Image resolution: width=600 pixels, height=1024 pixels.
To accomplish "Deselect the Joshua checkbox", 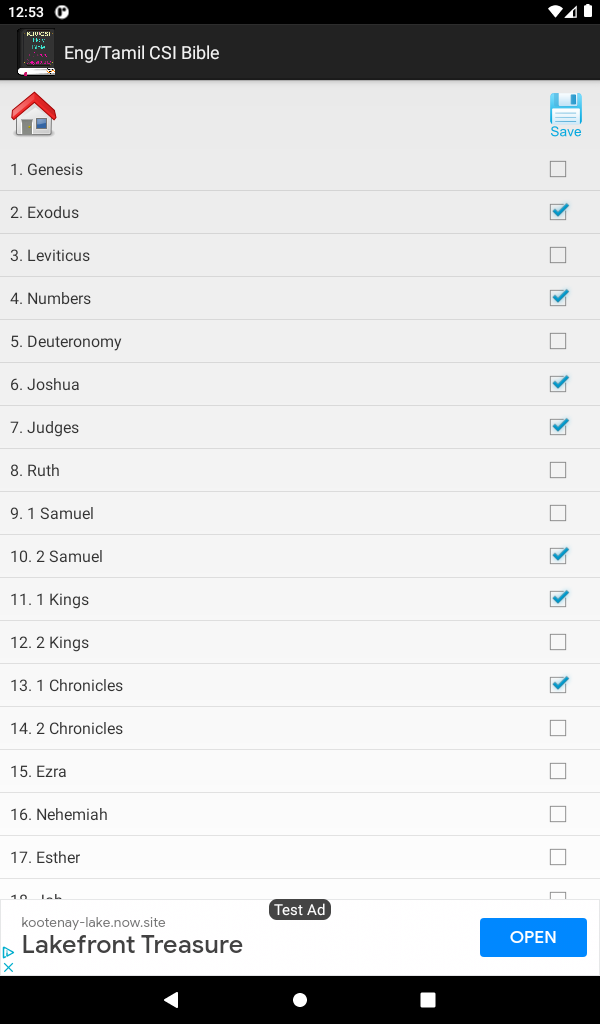I will 558,384.
